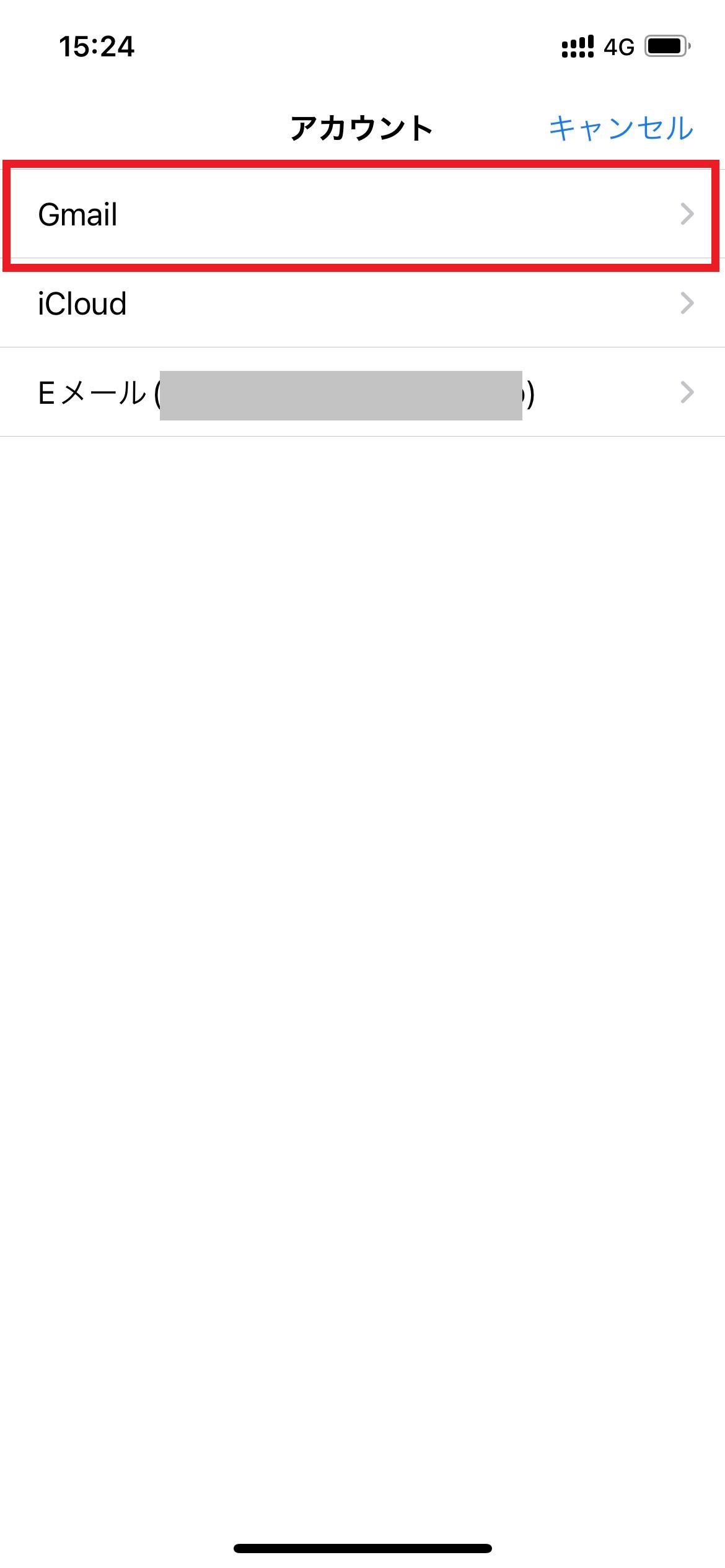The height and width of the screenshot is (1568, 725).
Task: Open the Eメール account row
Action: tap(362, 393)
